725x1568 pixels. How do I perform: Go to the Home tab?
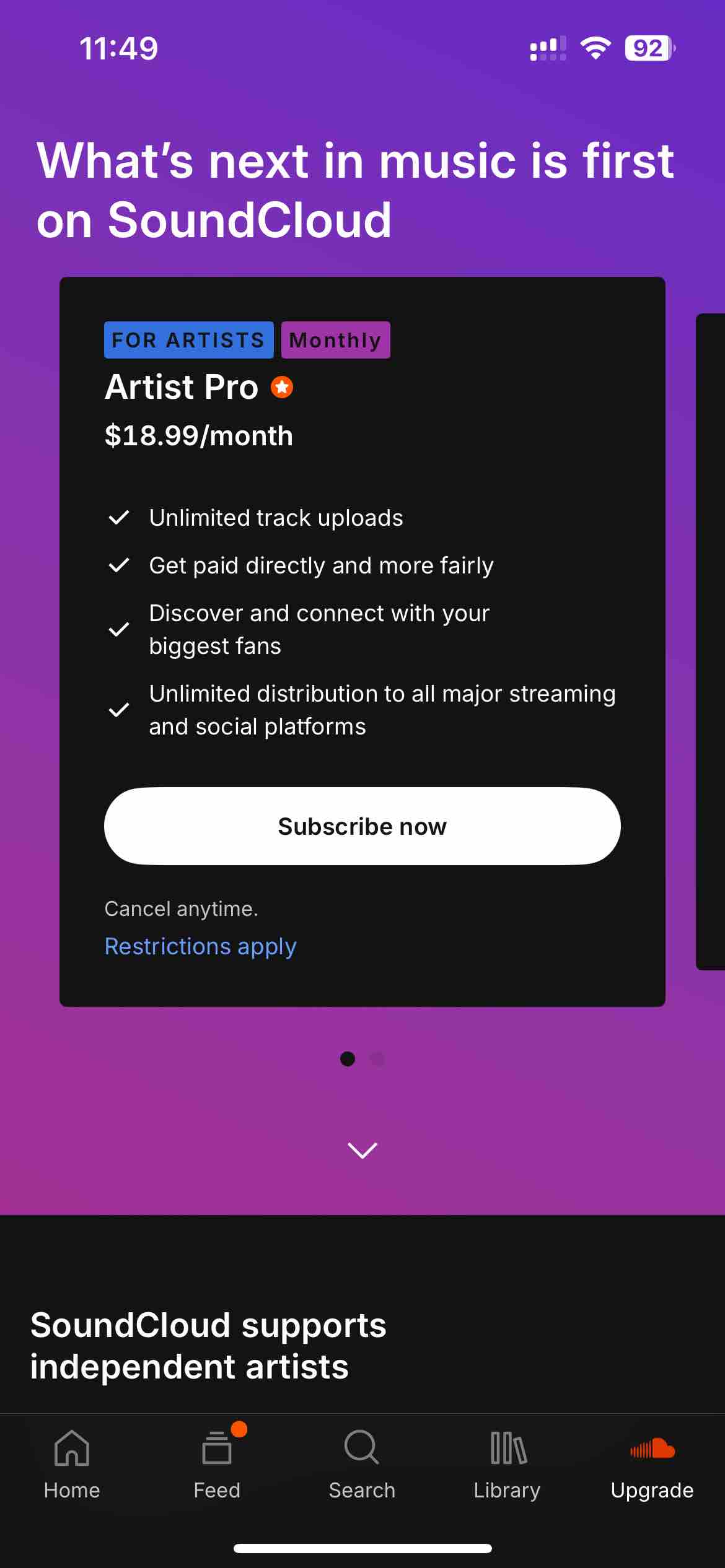pyautogui.click(x=72, y=1464)
